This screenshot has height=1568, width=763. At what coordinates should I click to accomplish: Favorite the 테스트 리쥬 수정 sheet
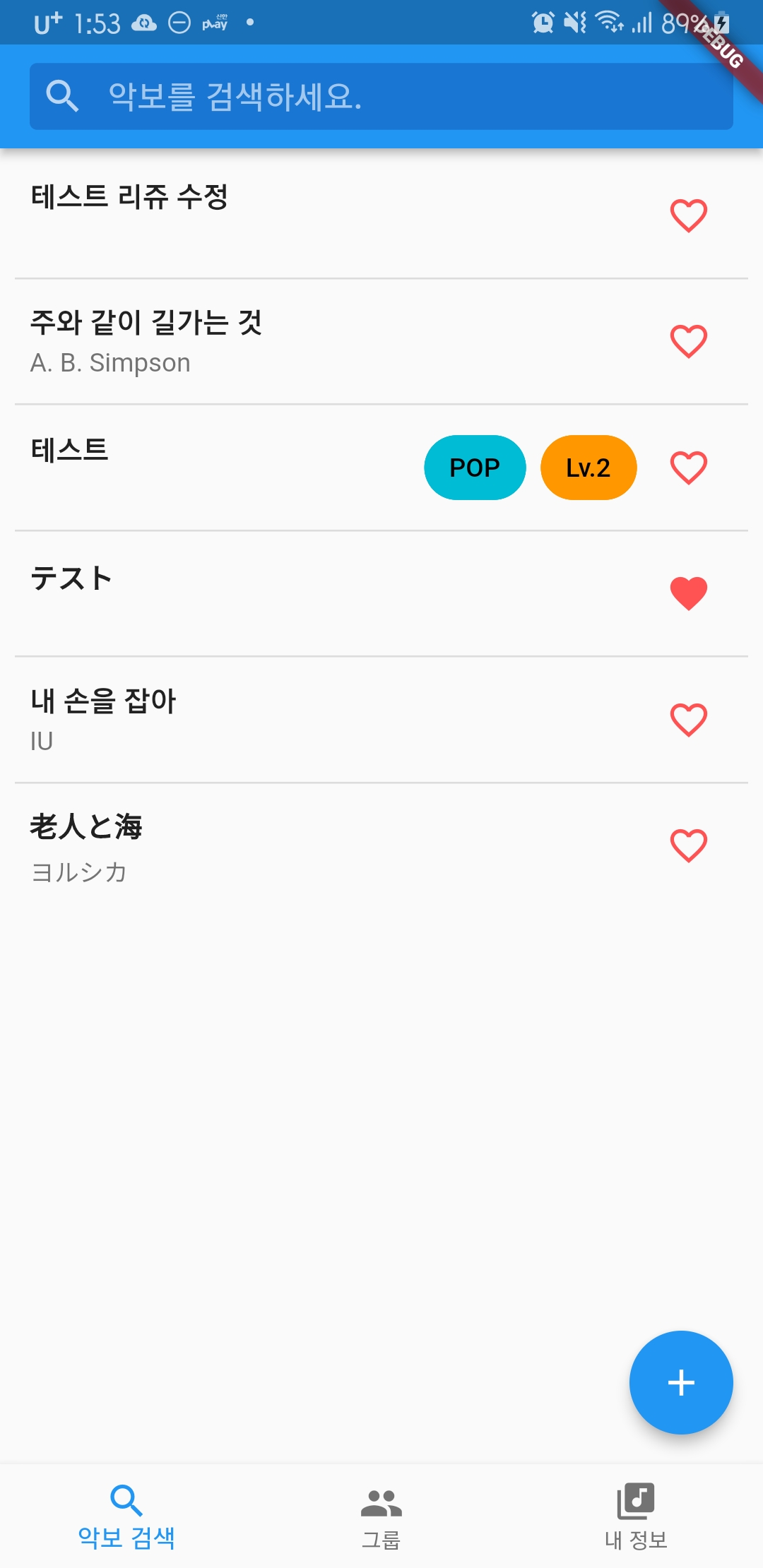(x=688, y=215)
